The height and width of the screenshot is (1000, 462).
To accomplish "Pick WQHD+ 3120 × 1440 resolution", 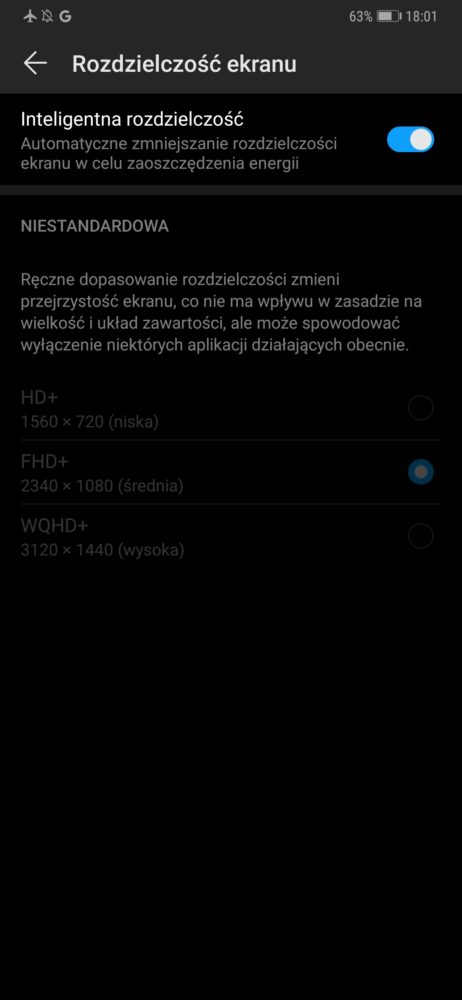I will click(231, 536).
